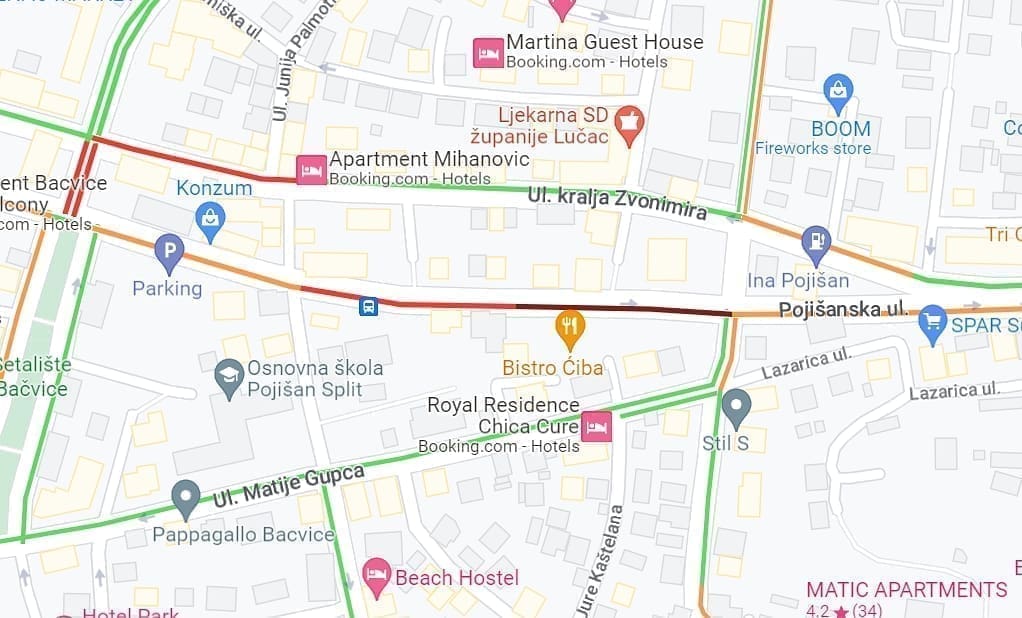Select the SPAR supermarket marker
This screenshot has height=618, width=1022.
click(x=932, y=324)
